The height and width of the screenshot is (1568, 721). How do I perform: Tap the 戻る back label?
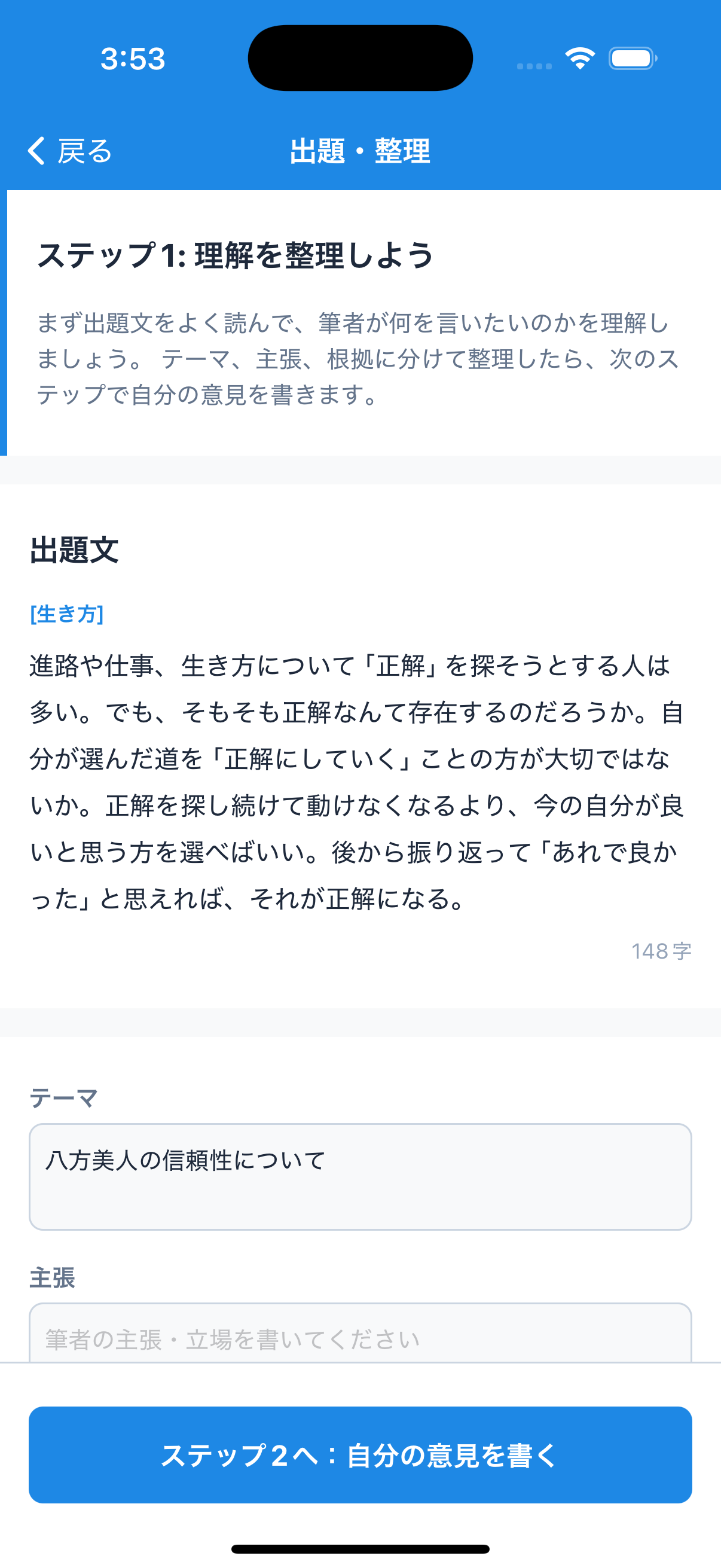tap(85, 151)
